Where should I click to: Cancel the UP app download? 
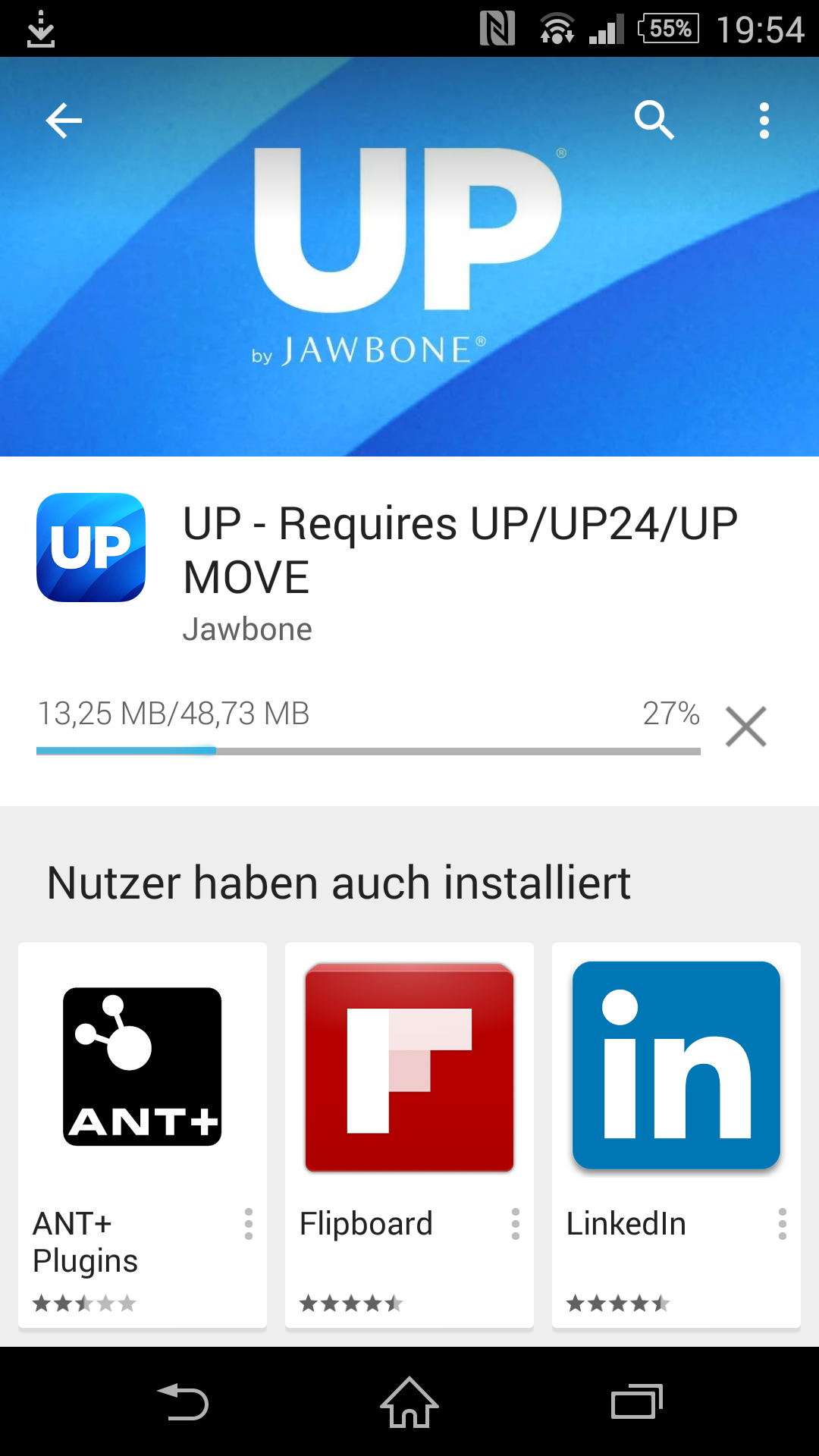click(x=745, y=726)
